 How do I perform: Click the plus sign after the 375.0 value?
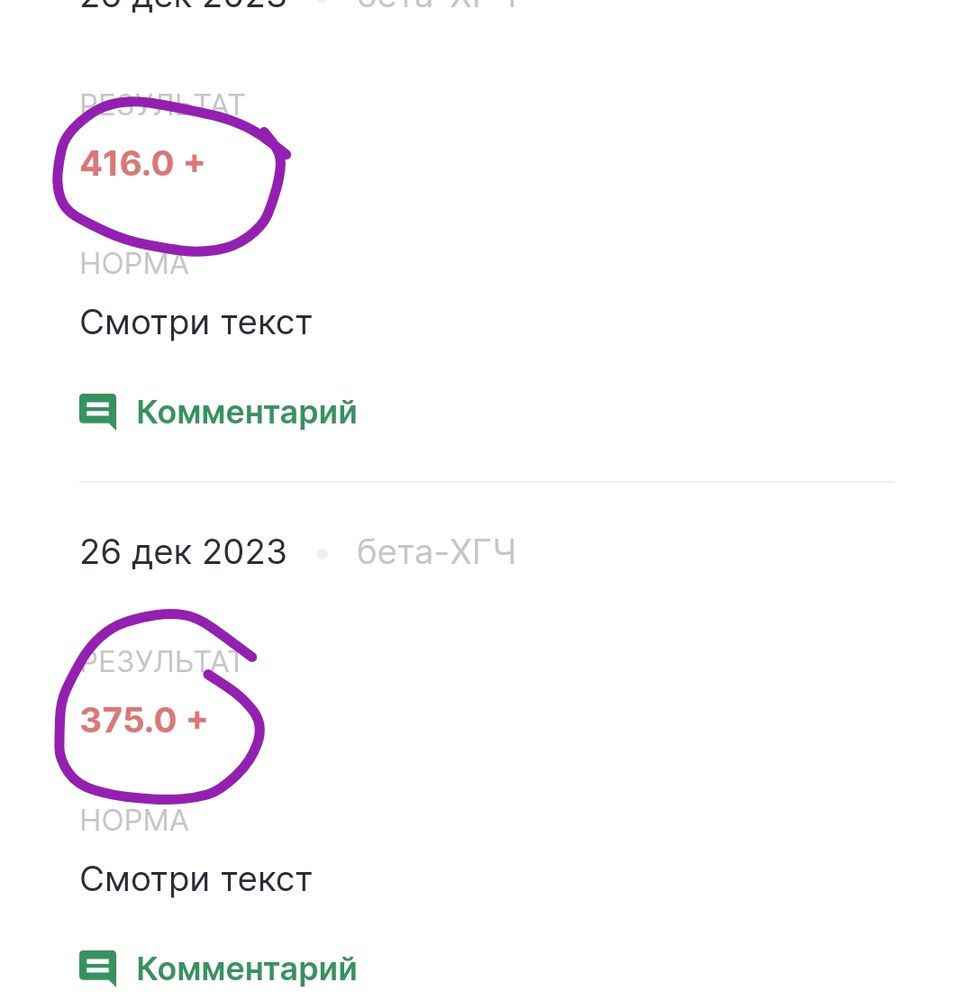tap(196, 719)
